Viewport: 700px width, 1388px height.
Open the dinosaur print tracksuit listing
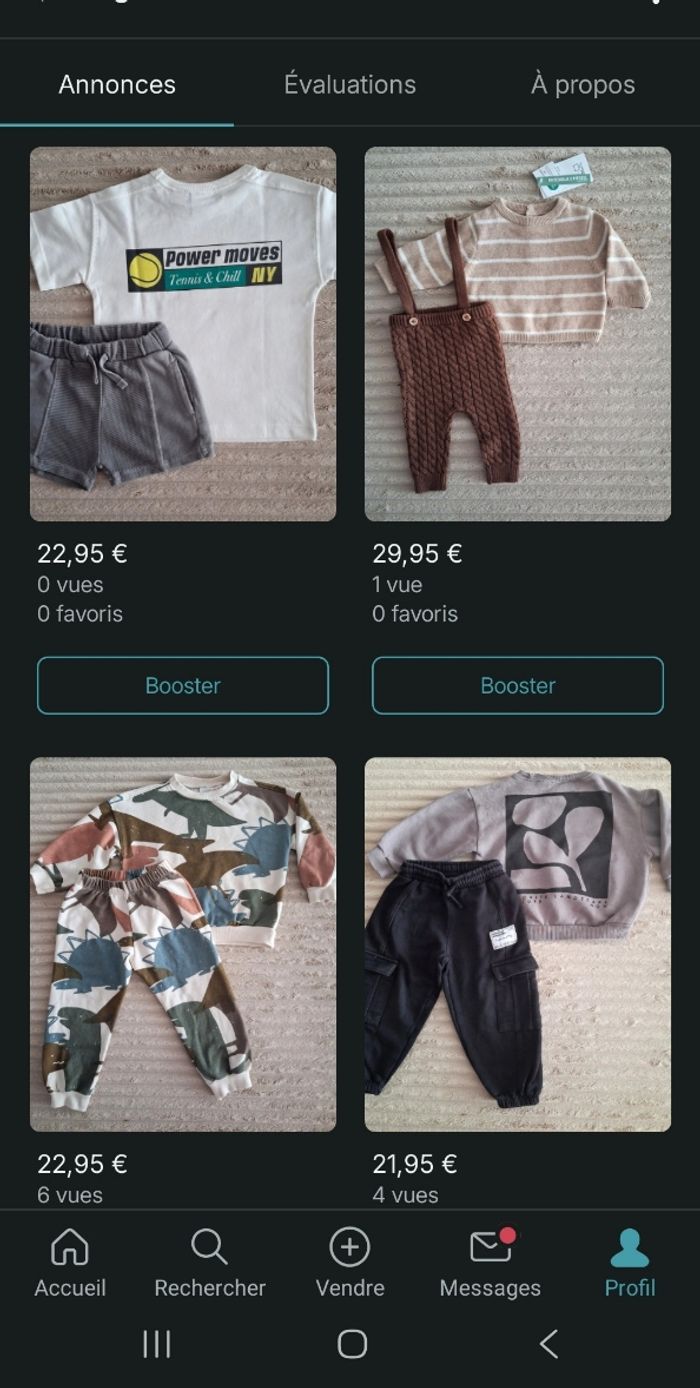(x=183, y=944)
